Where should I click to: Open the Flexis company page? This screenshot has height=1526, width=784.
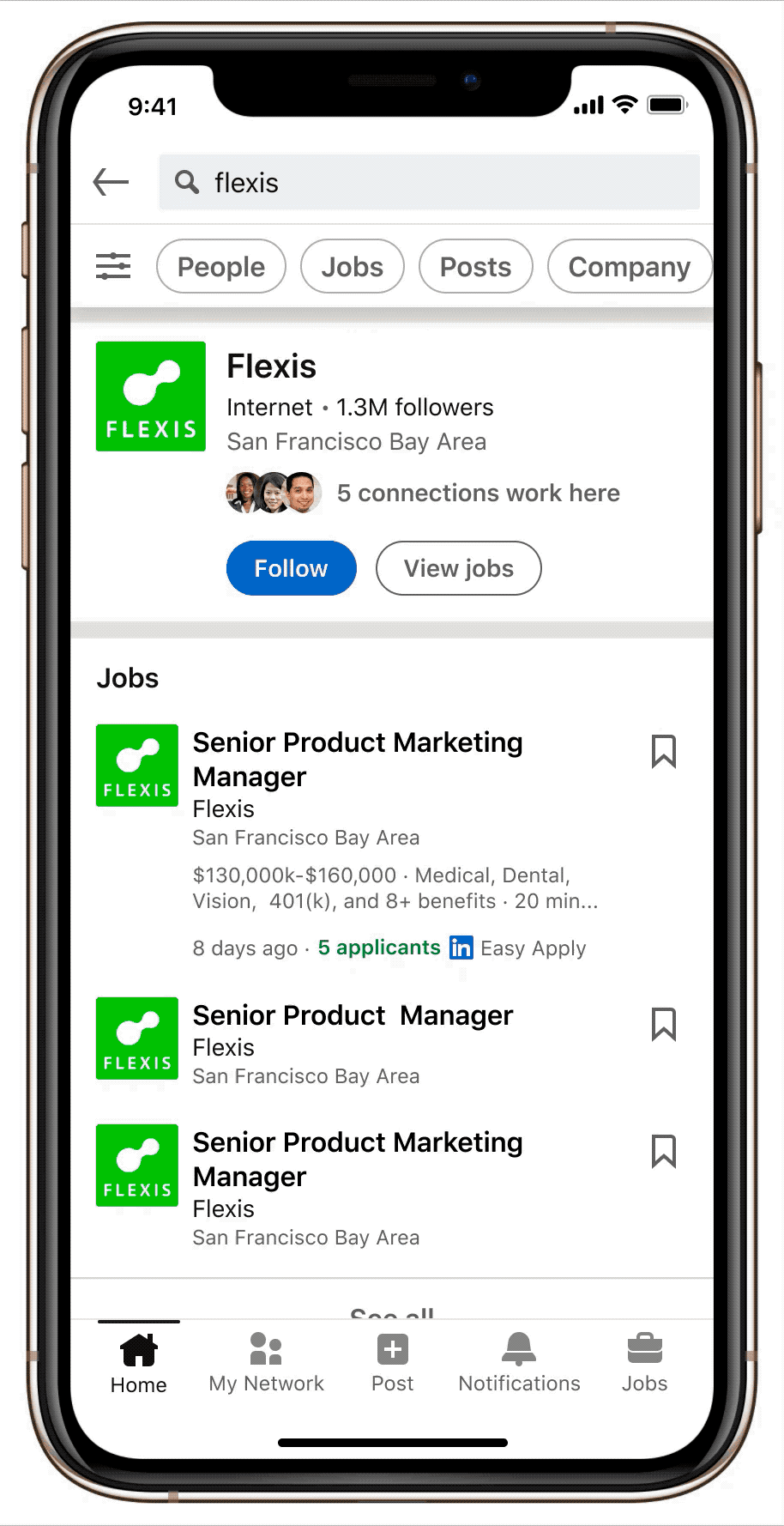[271, 366]
